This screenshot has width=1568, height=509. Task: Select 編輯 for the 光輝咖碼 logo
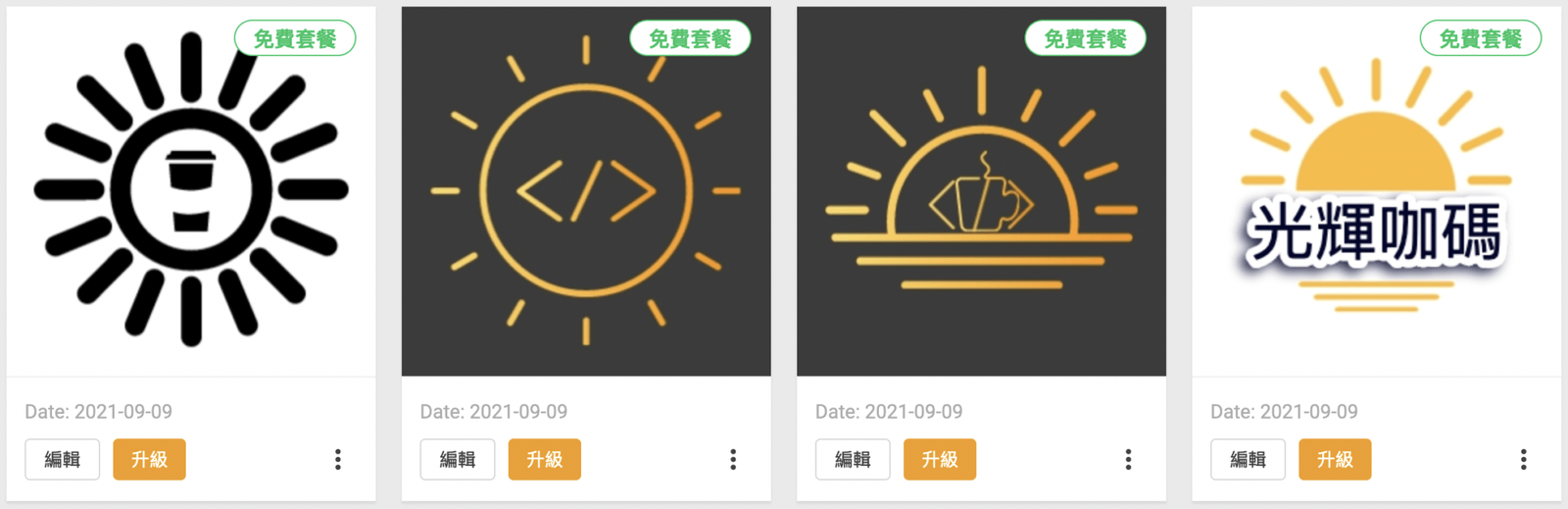(x=1248, y=459)
